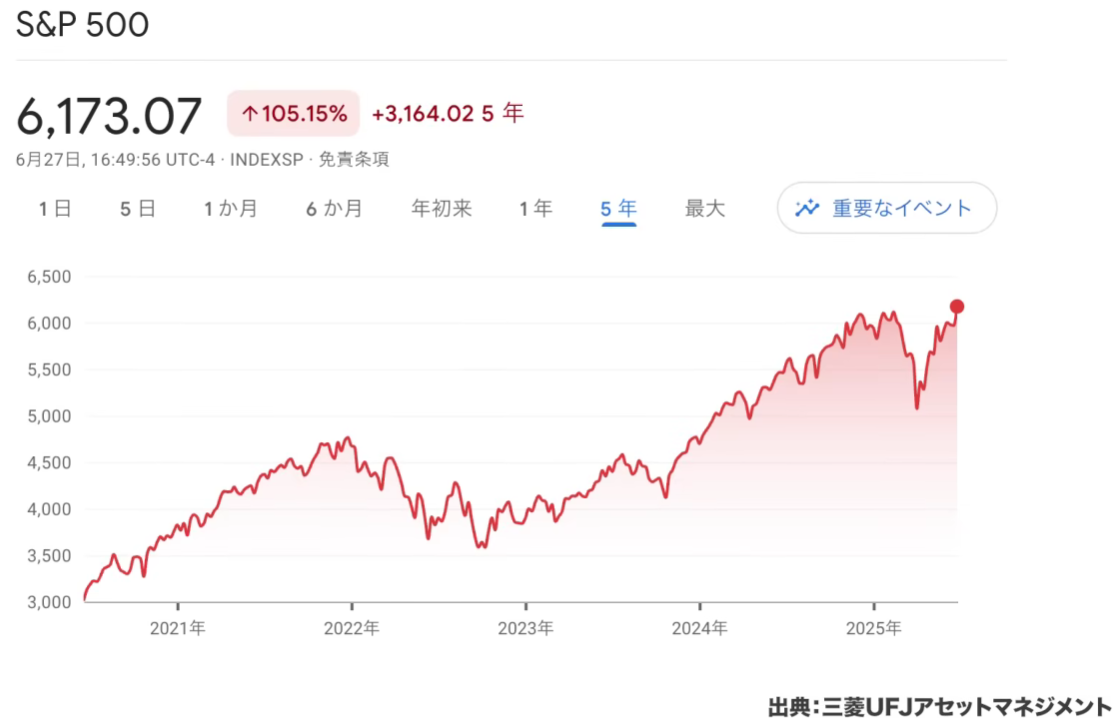Select the 5年 range tab
This screenshot has width=1114, height=718.
tap(618, 208)
